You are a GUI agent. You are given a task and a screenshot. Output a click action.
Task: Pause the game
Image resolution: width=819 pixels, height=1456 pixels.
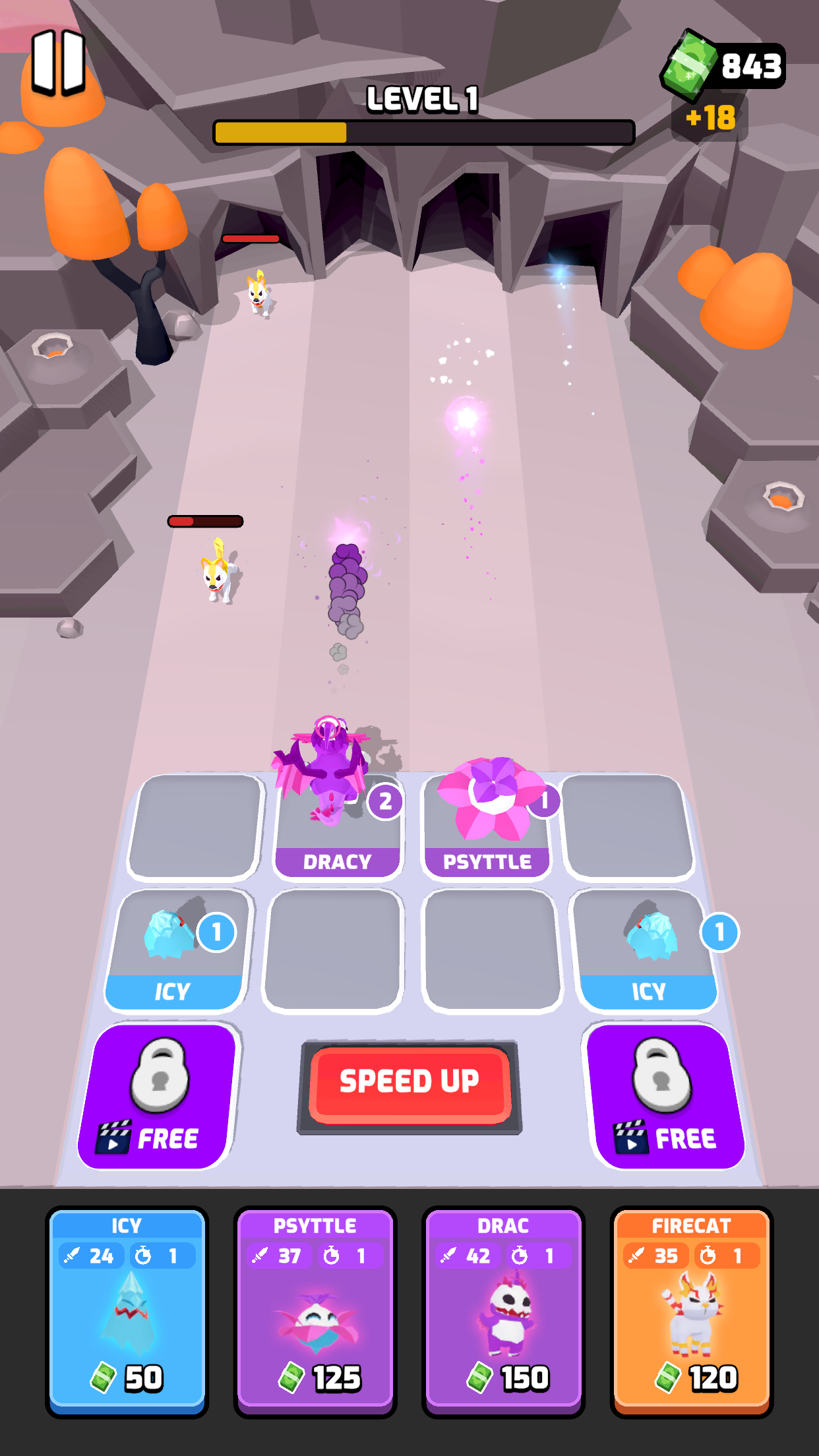point(59,63)
